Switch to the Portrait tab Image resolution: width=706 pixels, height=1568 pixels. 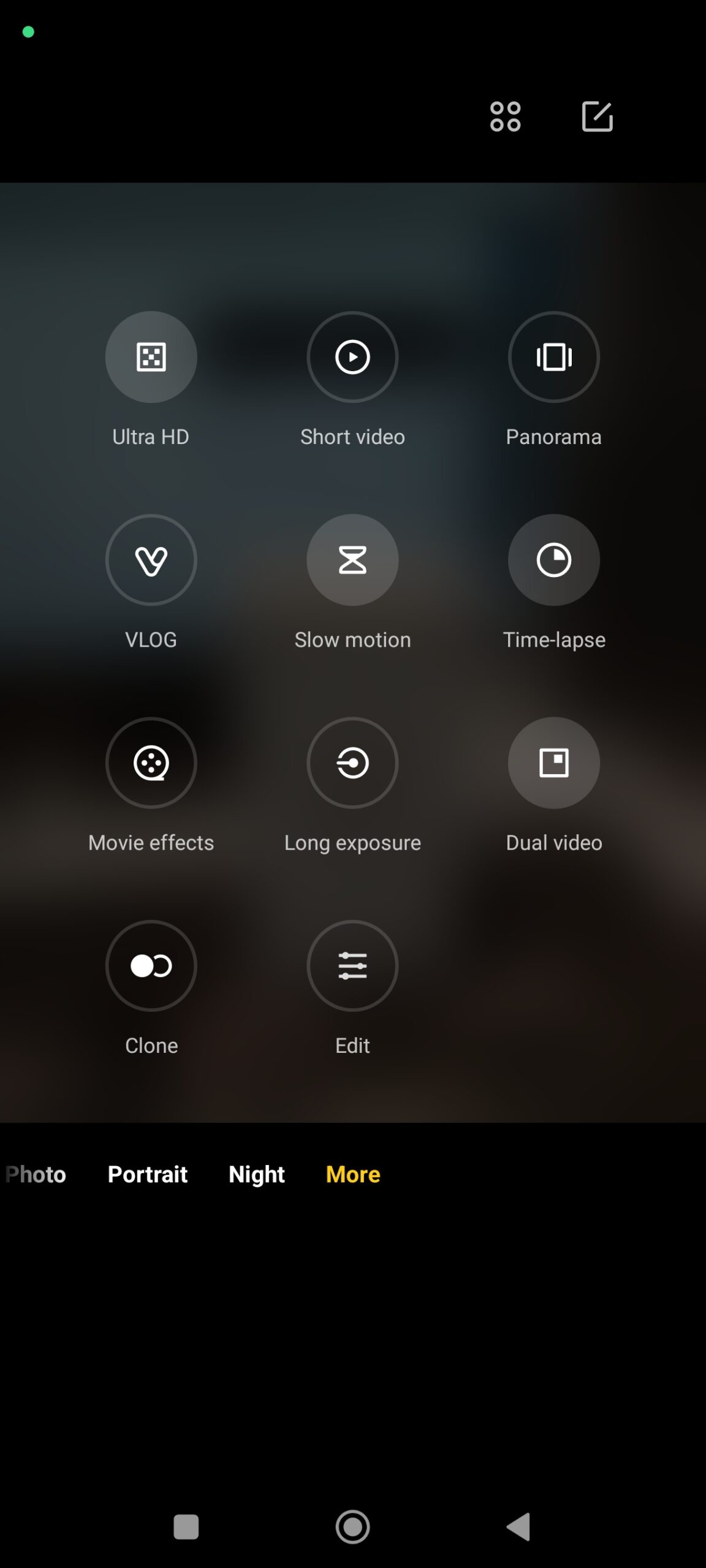point(148,1174)
